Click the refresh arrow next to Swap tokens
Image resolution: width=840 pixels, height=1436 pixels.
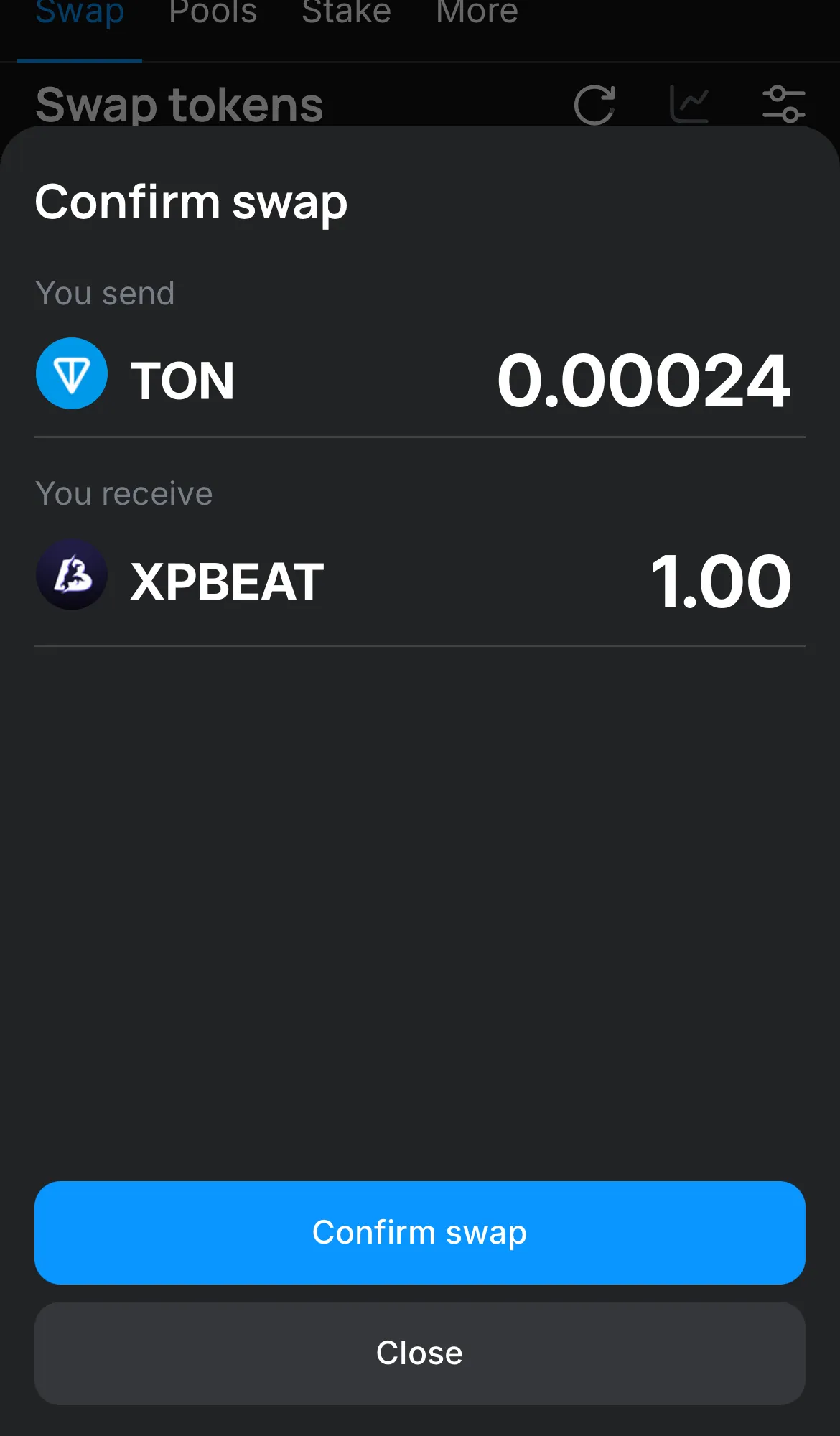click(594, 105)
